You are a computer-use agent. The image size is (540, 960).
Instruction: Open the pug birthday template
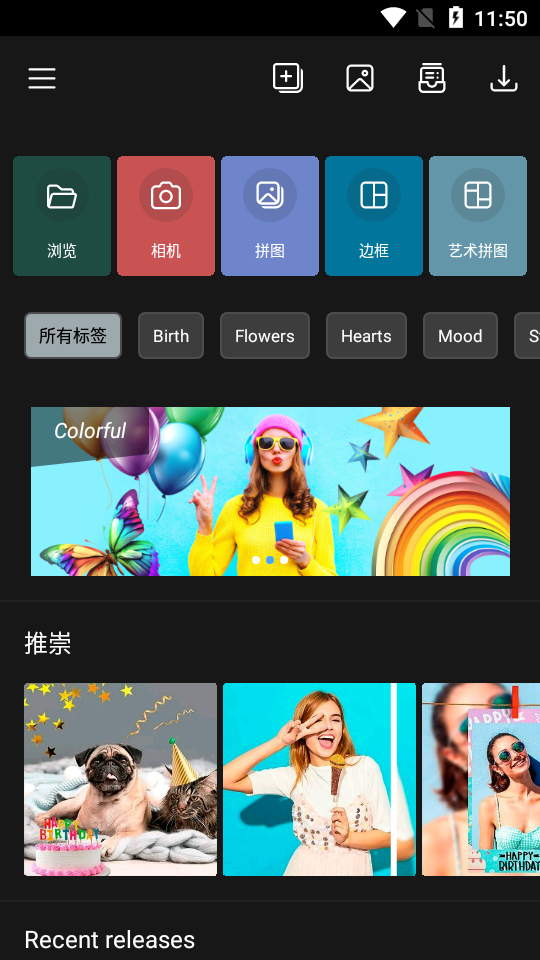pyautogui.click(x=121, y=779)
